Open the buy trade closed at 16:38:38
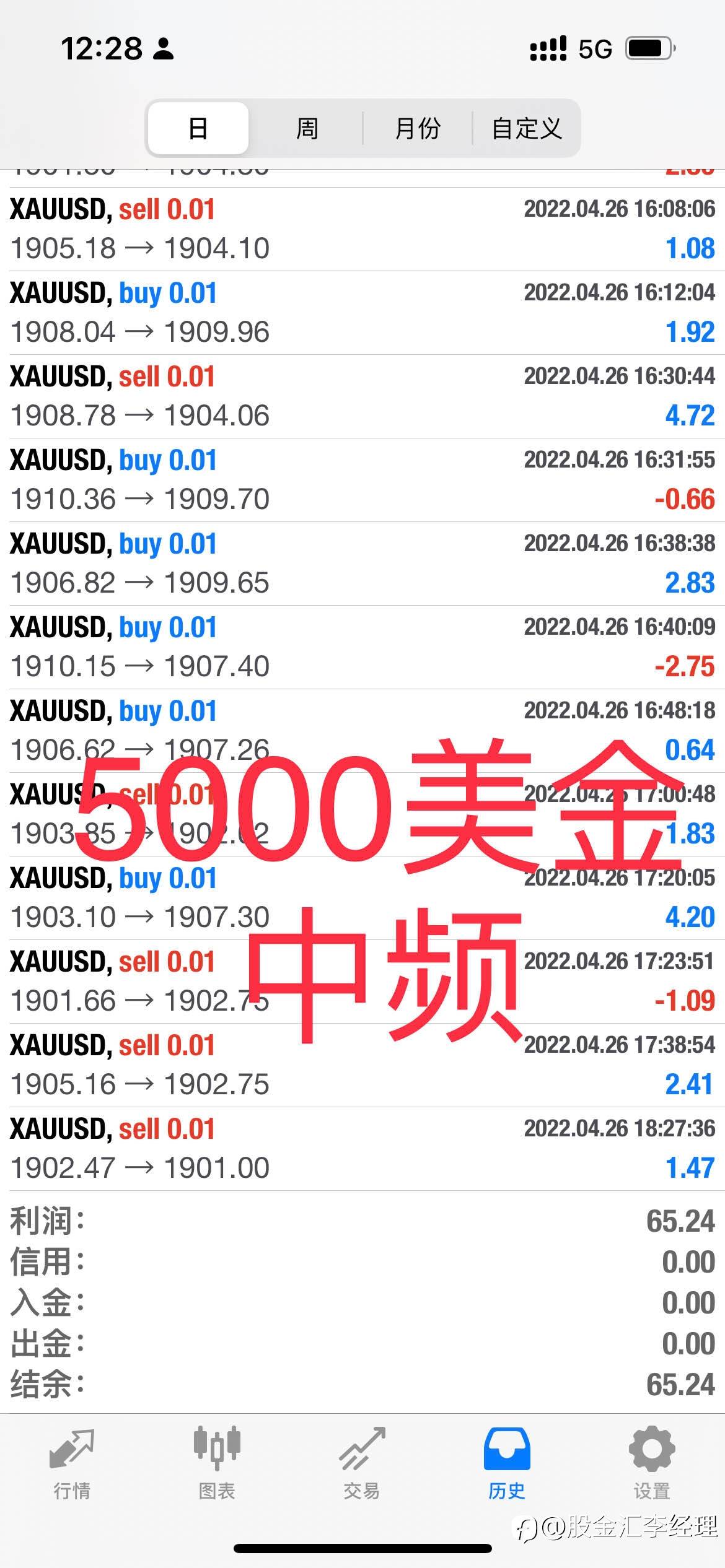725x1568 pixels. click(x=362, y=564)
